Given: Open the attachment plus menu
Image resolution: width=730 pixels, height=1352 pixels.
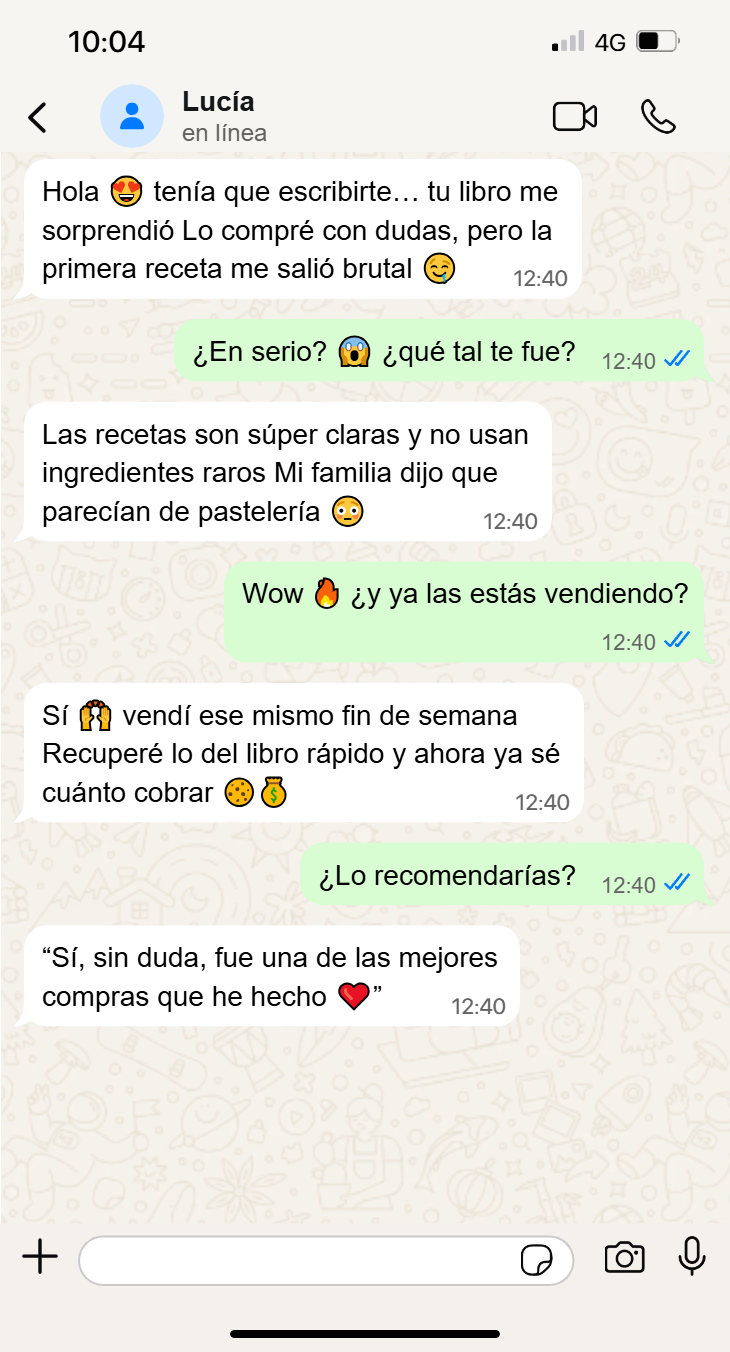Looking at the screenshot, I should [x=40, y=1257].
